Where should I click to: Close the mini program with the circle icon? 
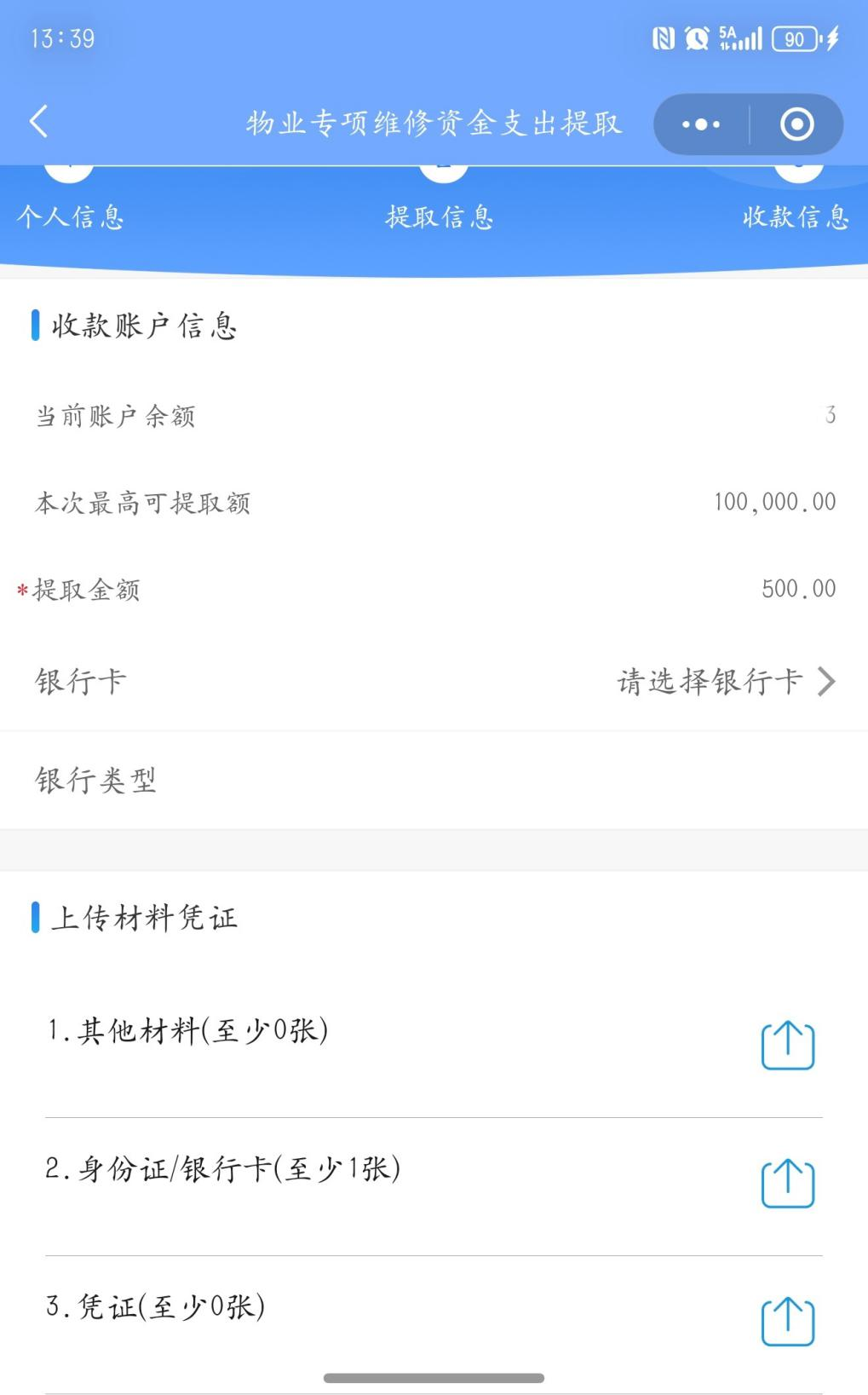(x=796, y=124)
